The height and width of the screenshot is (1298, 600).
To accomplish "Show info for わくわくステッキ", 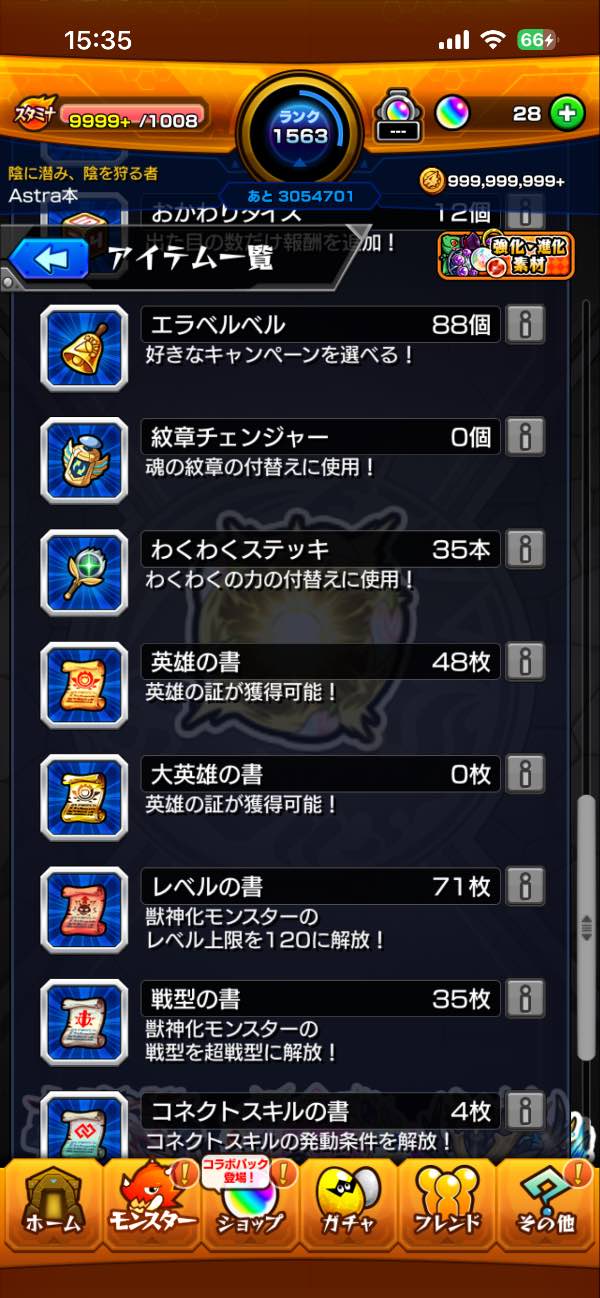I will [x=525, y=549].
